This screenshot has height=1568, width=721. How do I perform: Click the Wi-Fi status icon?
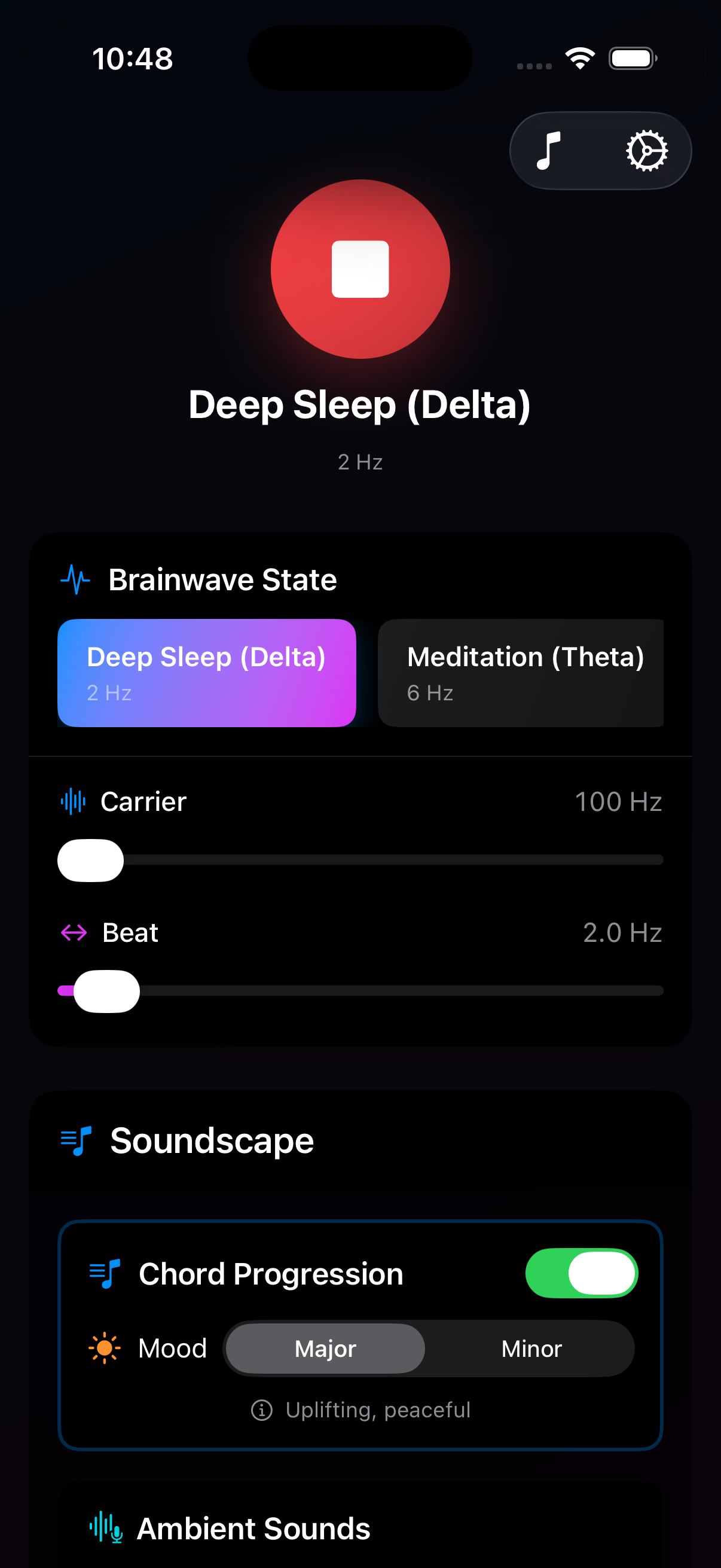(x=579, y=58)
